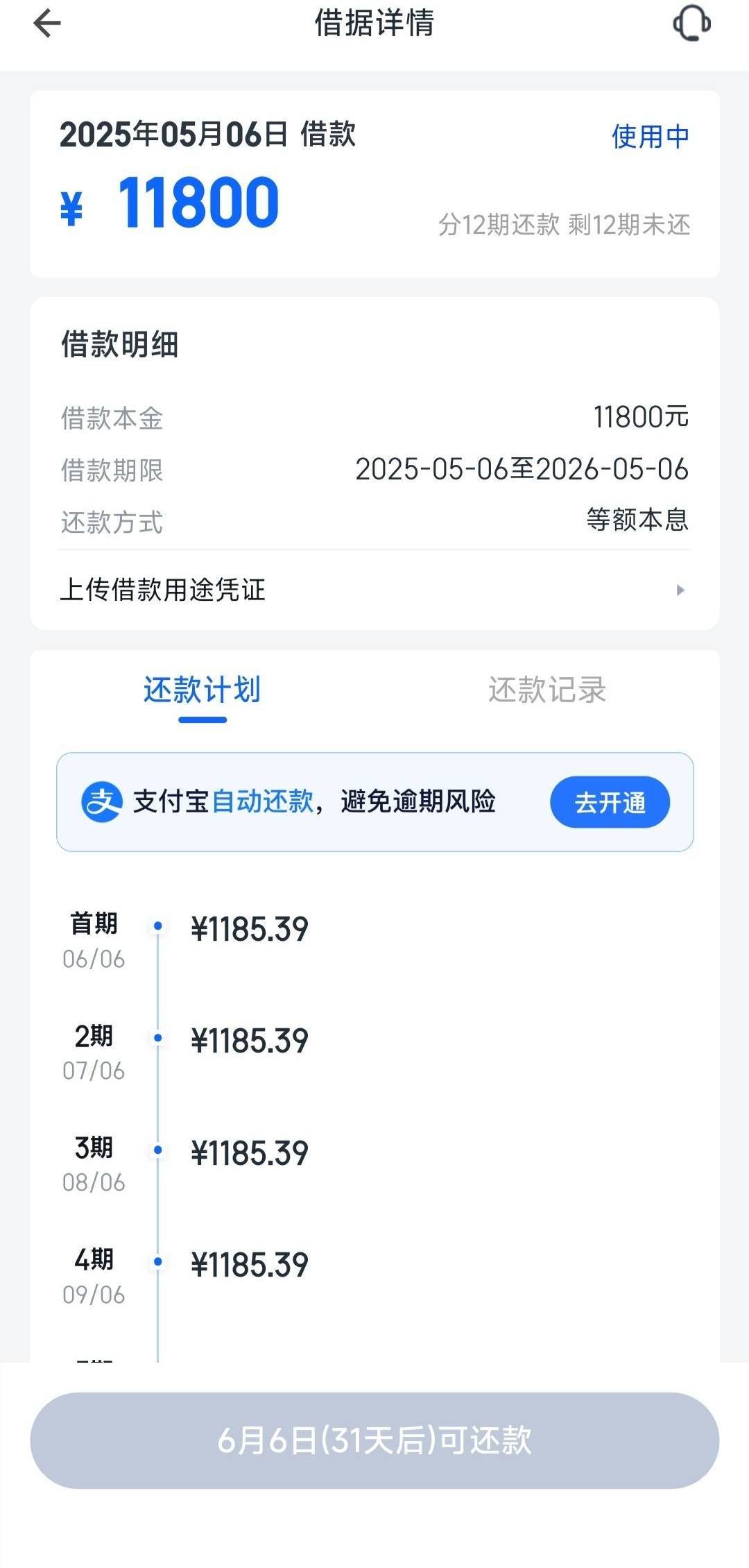Tap 去开通 to enable auto repayment

(x=610, y=802)
